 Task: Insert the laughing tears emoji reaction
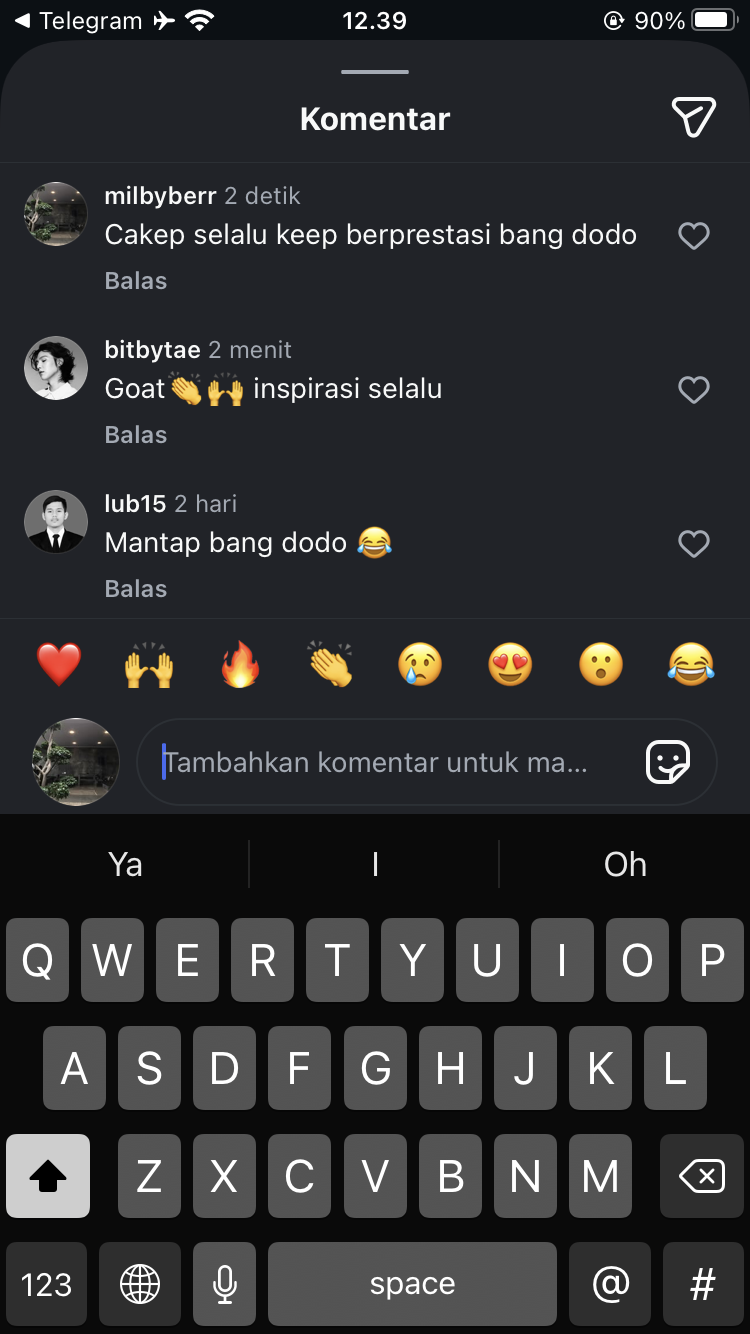click(691, 664)
